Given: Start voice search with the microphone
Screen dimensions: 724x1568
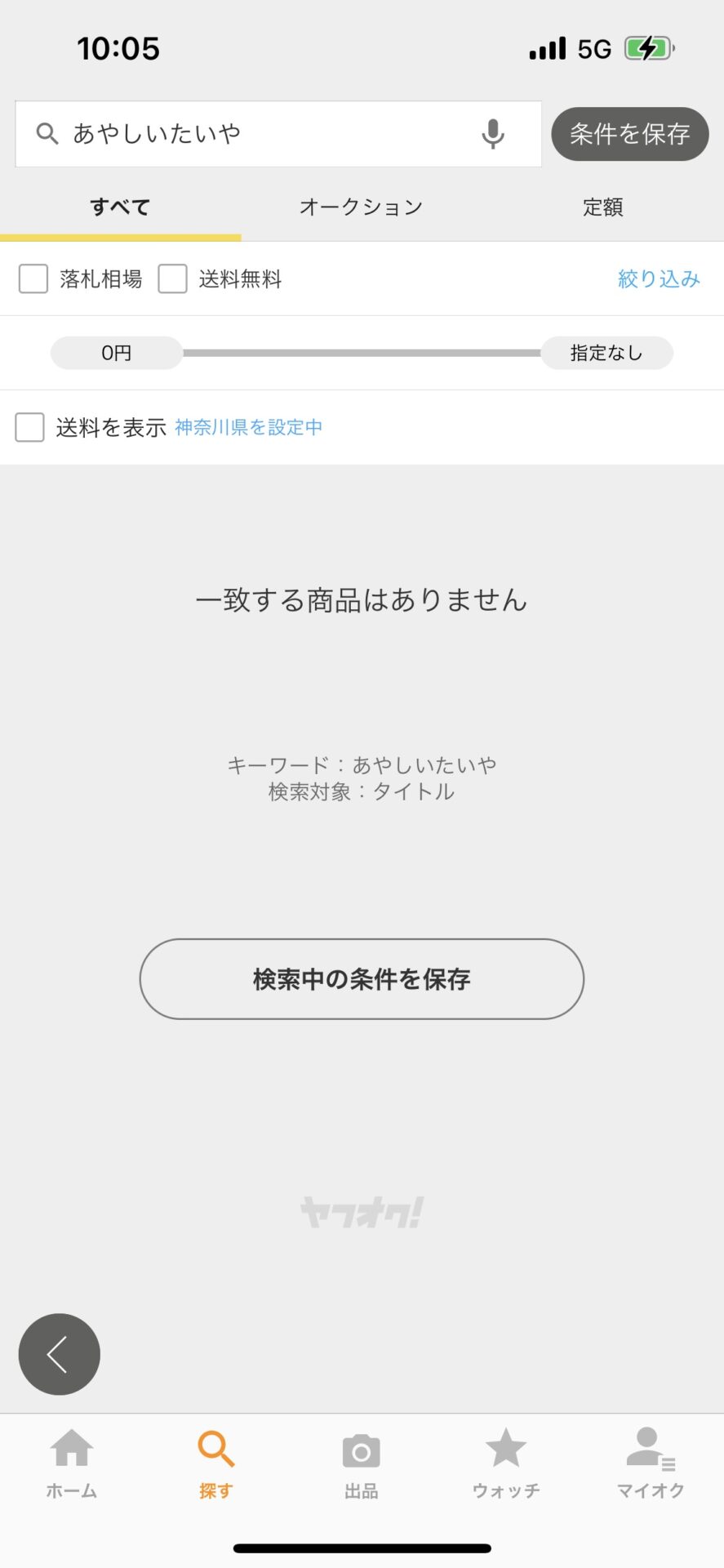Looking at the screenshot, I should click(492, 134).
